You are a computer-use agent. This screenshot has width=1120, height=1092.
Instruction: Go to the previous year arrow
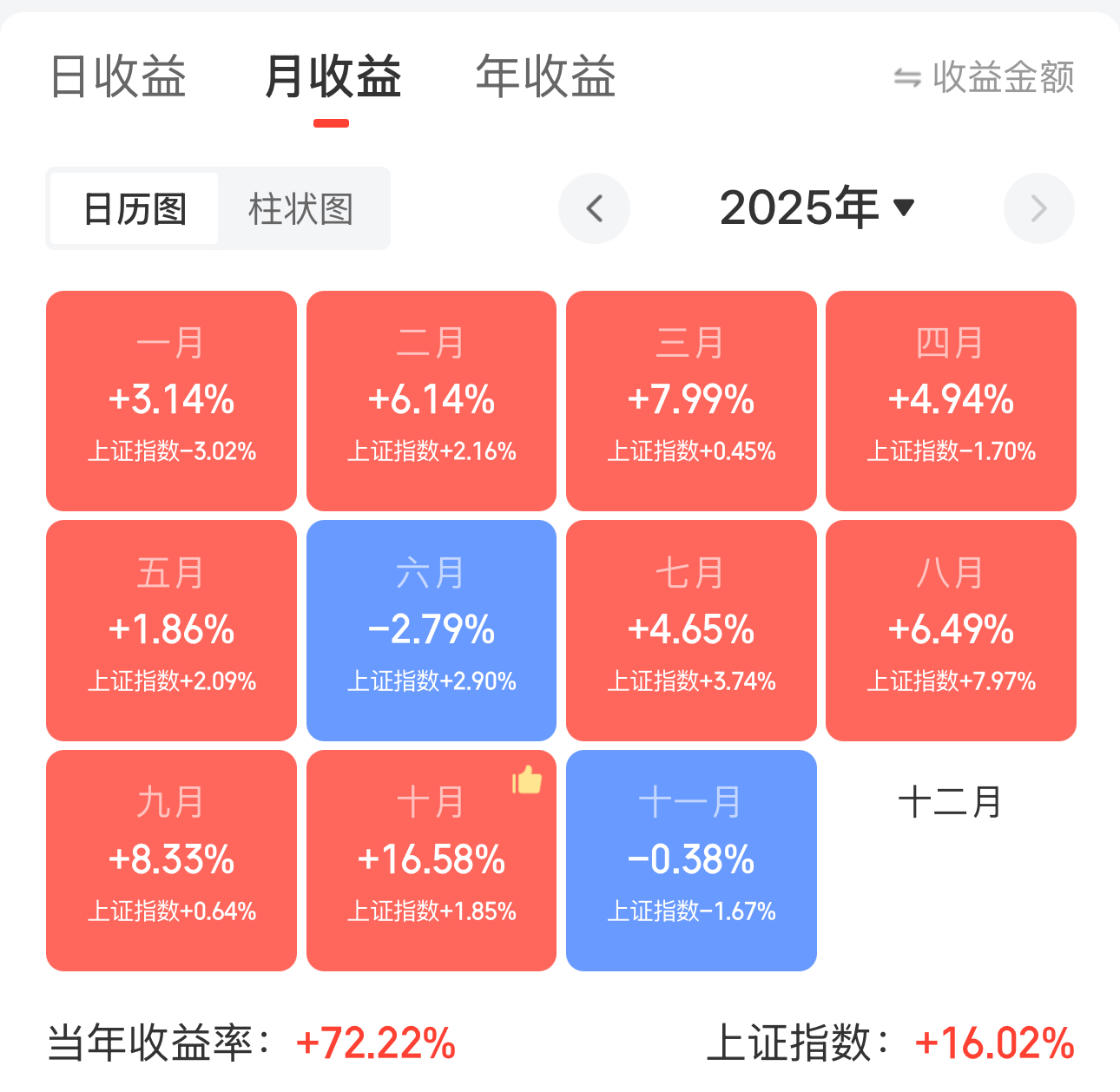[x=594, y=208]
